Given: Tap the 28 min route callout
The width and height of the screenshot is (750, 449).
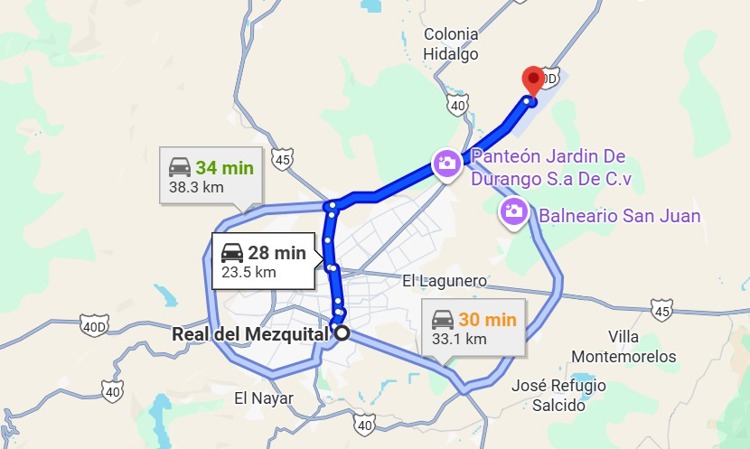Looking at the screenshot, I should click(x=263, y=262).
